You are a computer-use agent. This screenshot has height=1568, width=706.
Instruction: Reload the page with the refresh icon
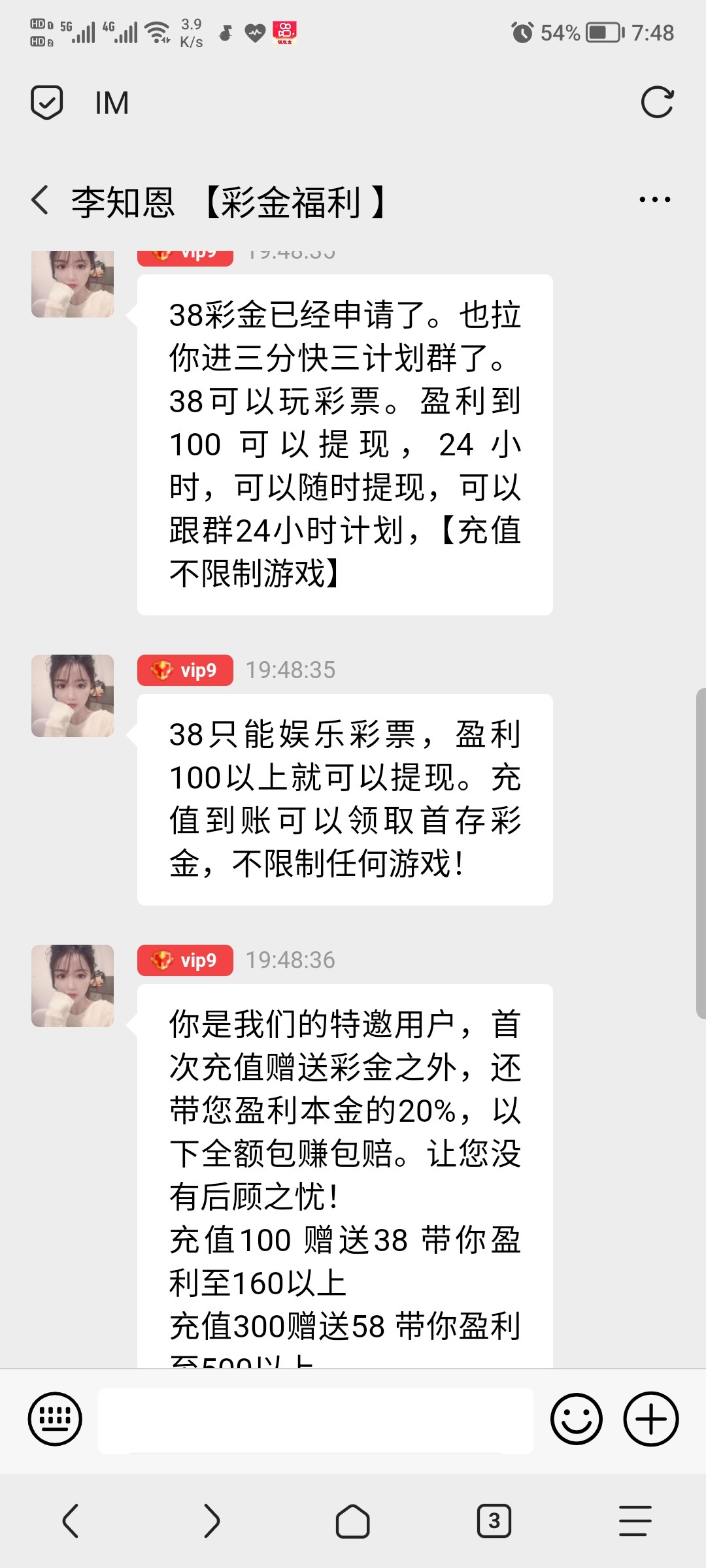pos(657,102)
